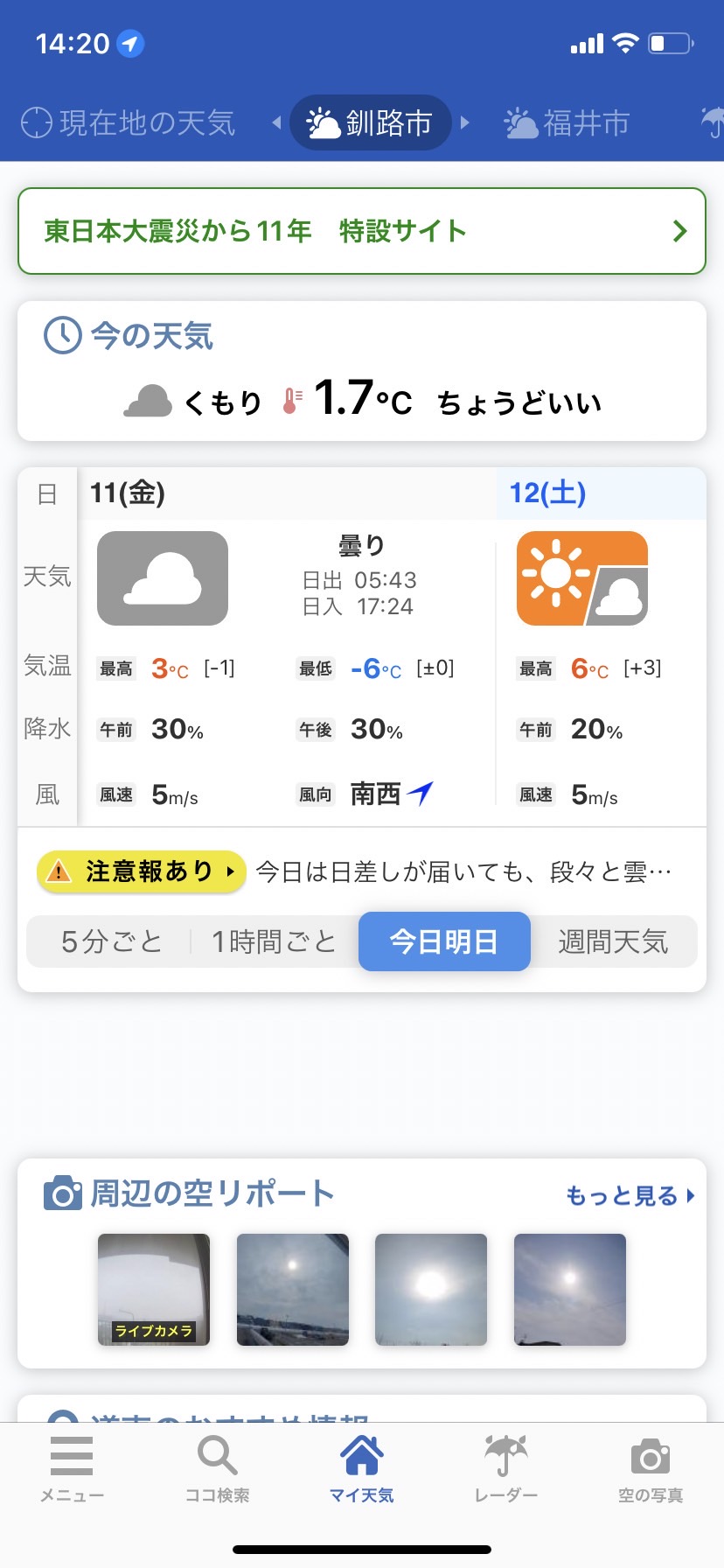Switch to 週間天気 weekly forecast
Viewport: 724px width, 1568px height.
pos(613,941)
